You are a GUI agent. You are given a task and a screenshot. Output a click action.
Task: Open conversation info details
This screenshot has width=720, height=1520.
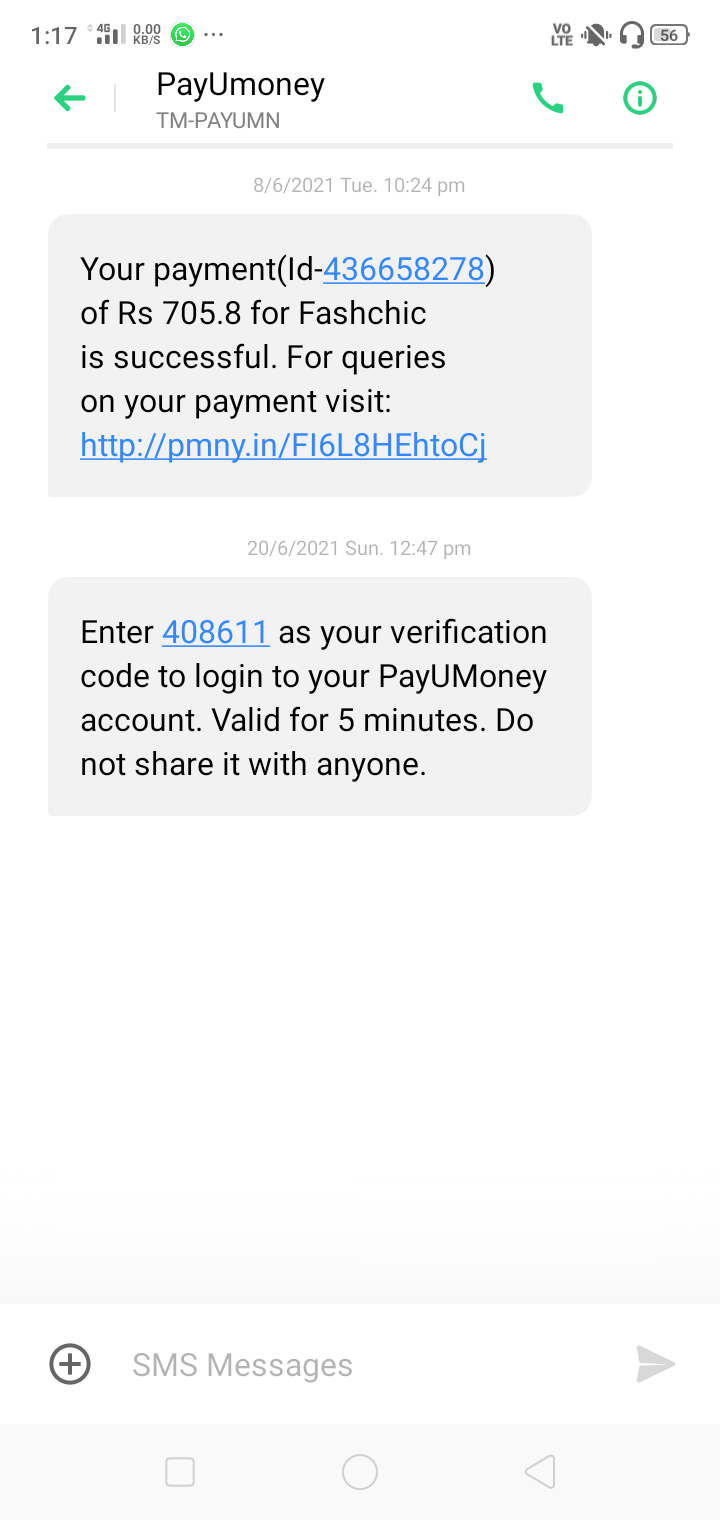pyautogui.click(x=639, y=98)
